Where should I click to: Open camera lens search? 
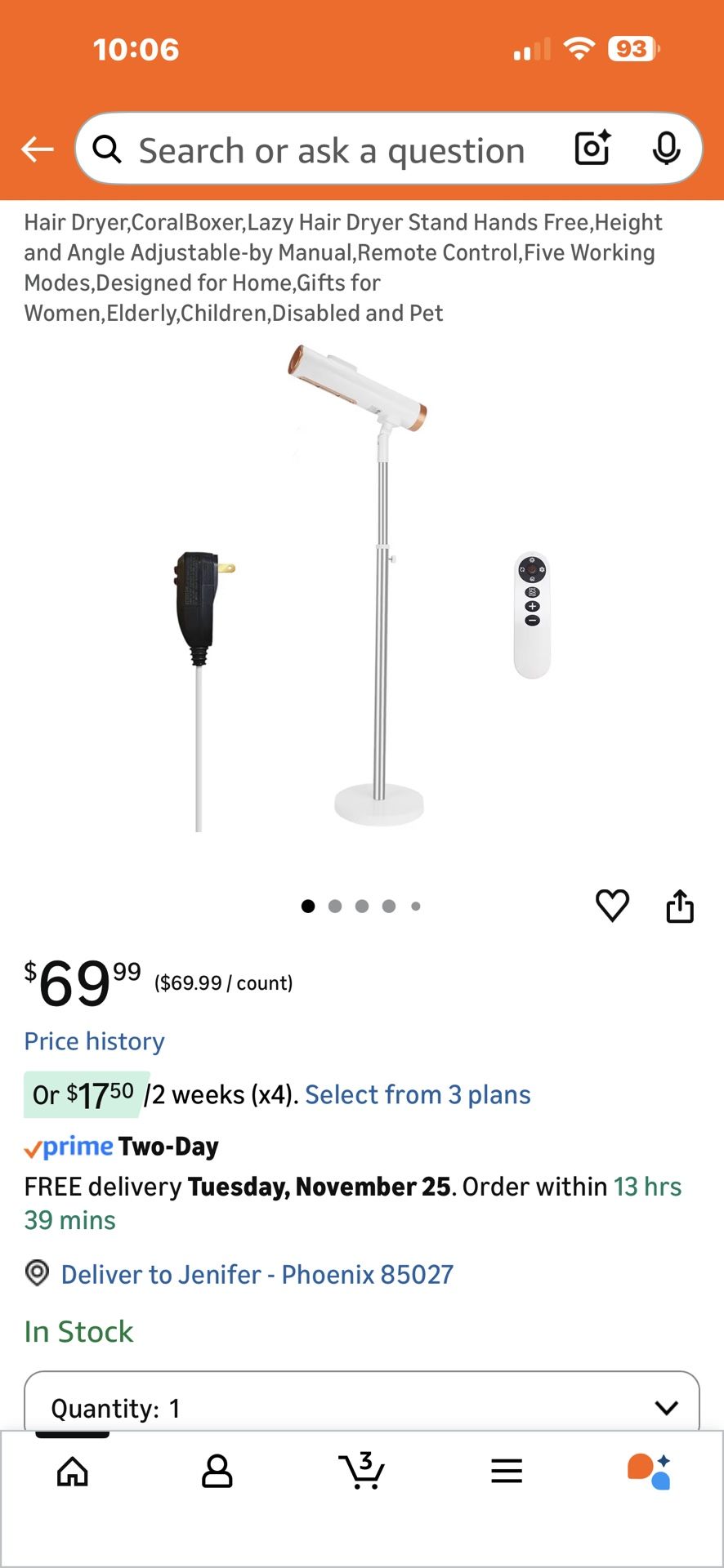click(x=592, y=149)
